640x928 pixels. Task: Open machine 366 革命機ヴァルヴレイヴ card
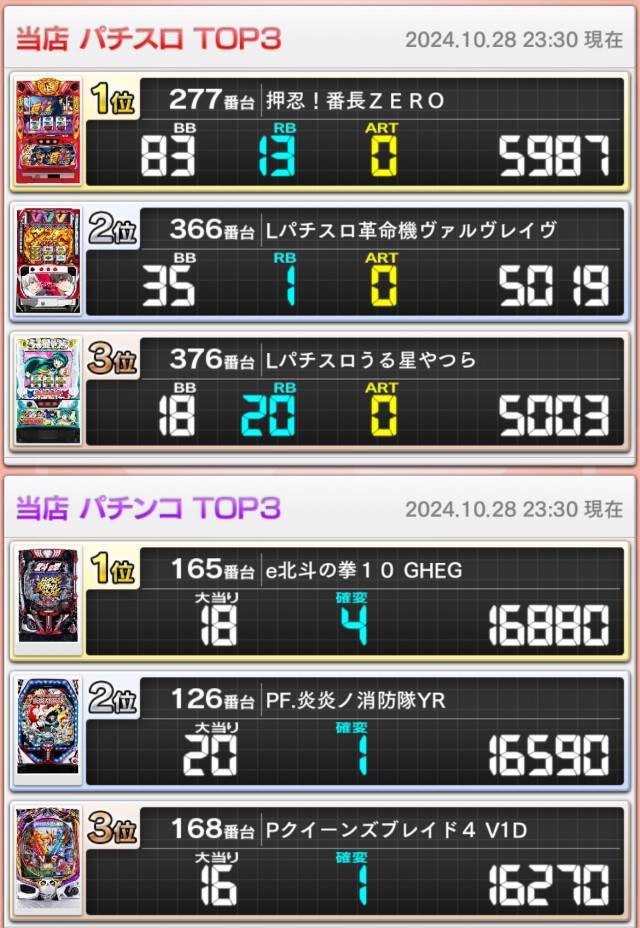pyautogui.click(x=320, y=260)
